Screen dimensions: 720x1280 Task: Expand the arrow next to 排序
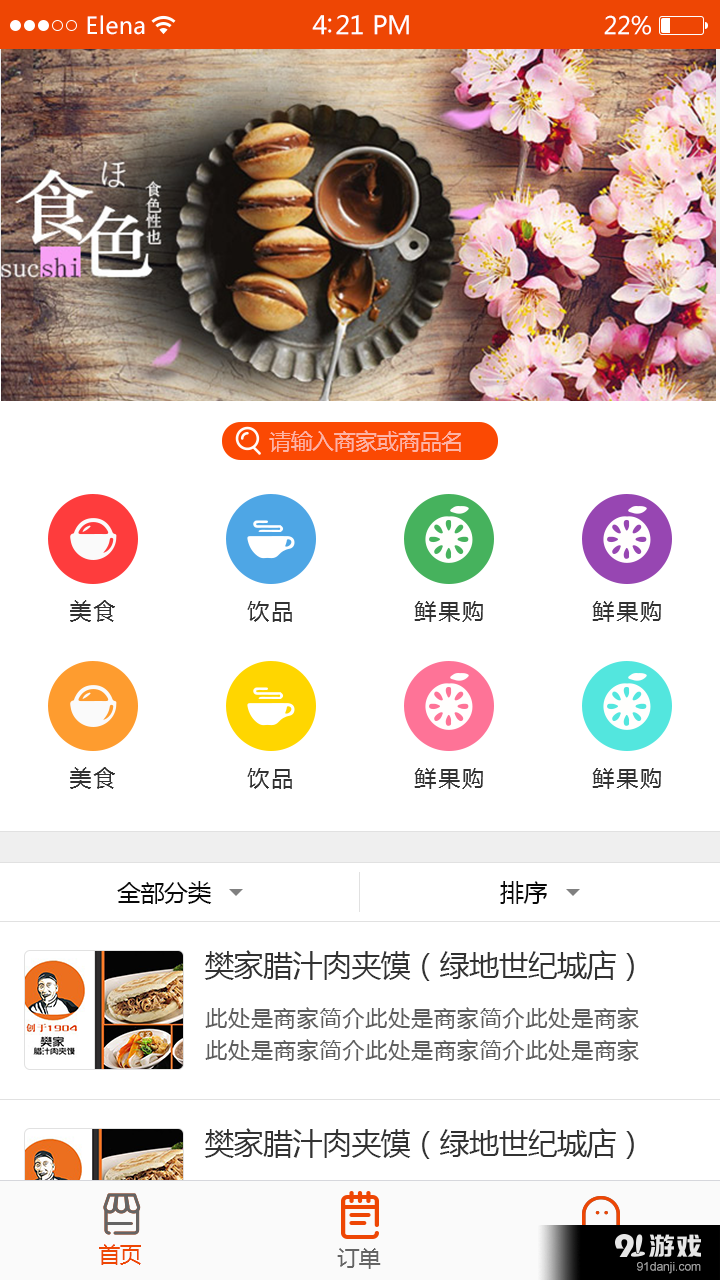[x=572, y=892]
